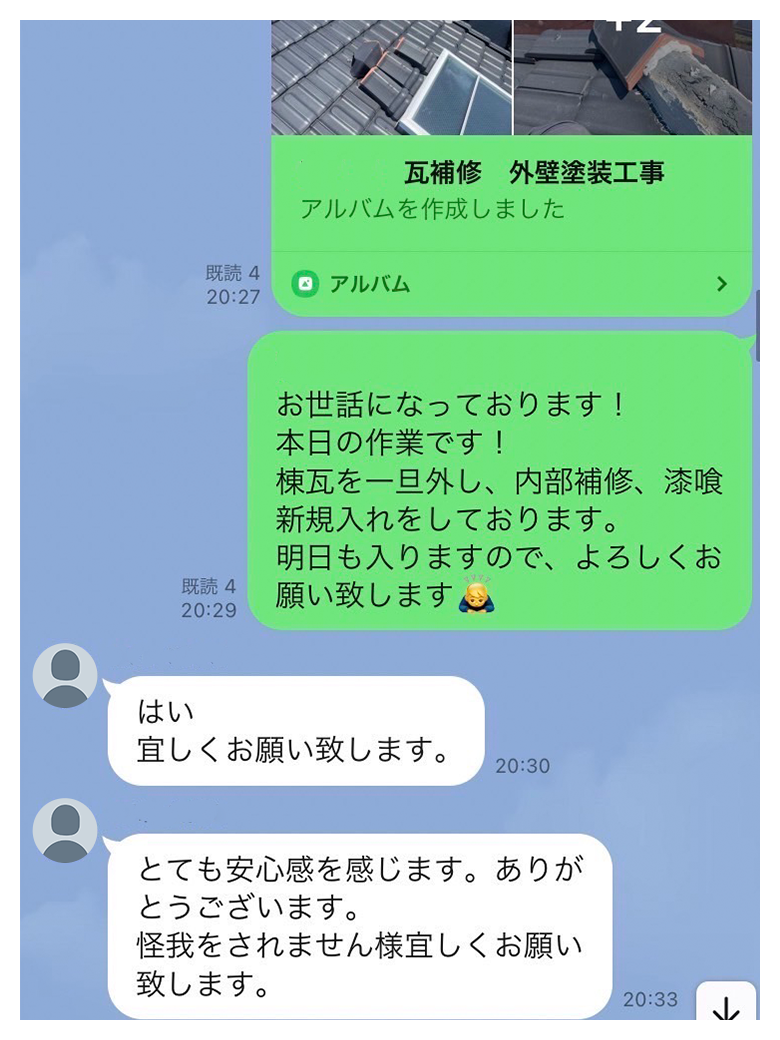Open the right album photo with more count
780x1040 pixels.
633,77
